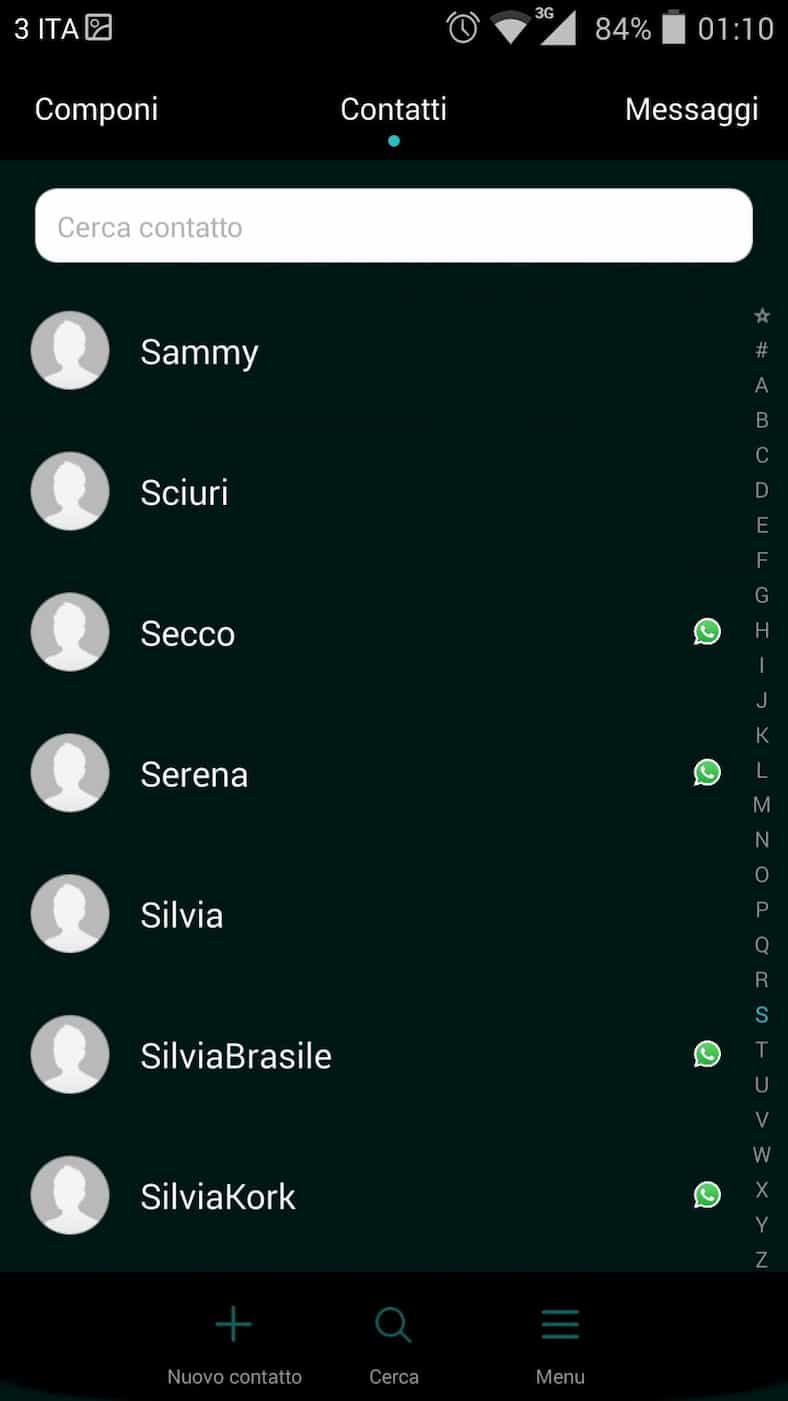Jump to letter A in the index
Screen dimensions: 788x1401
[762, 385]
